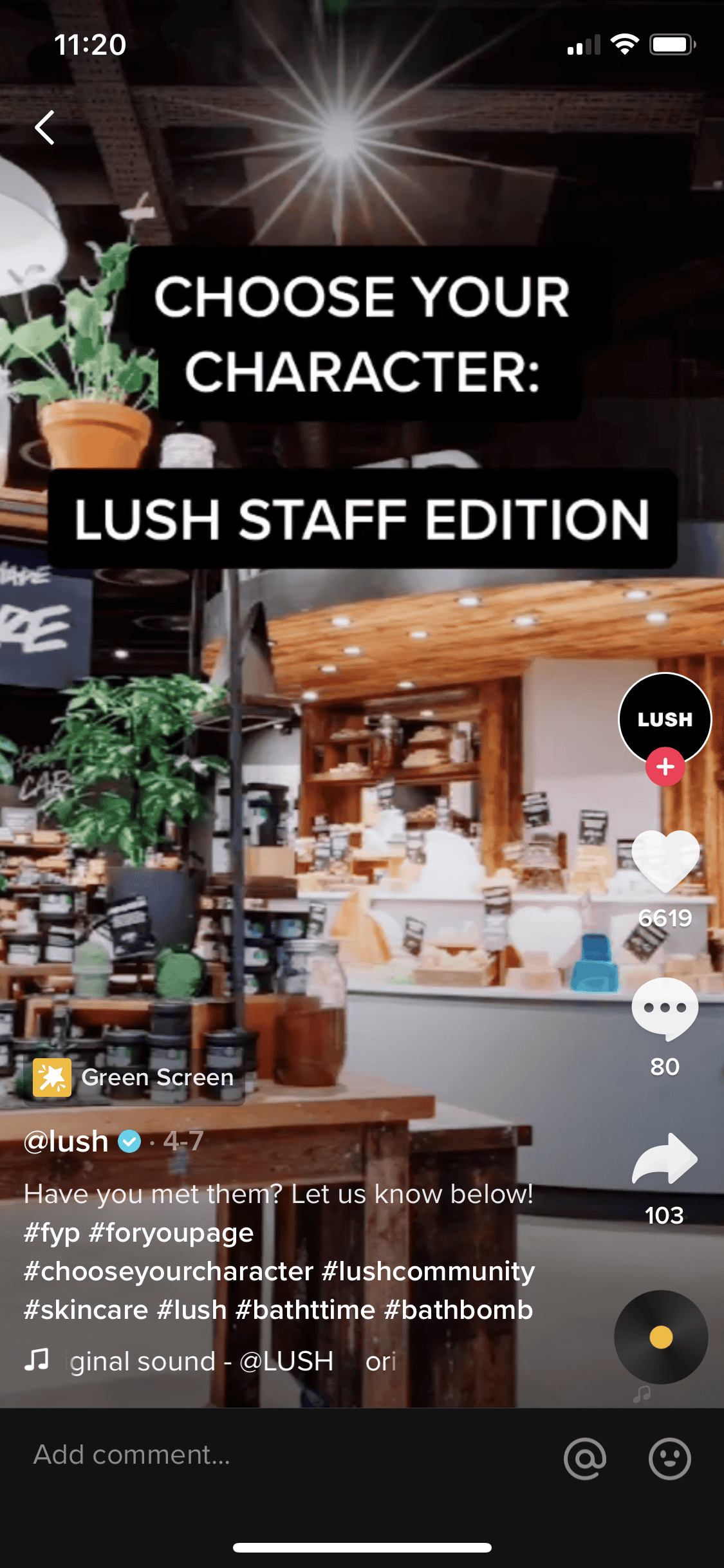Open the #lushcommunity hashtag

pos(429,1271)
